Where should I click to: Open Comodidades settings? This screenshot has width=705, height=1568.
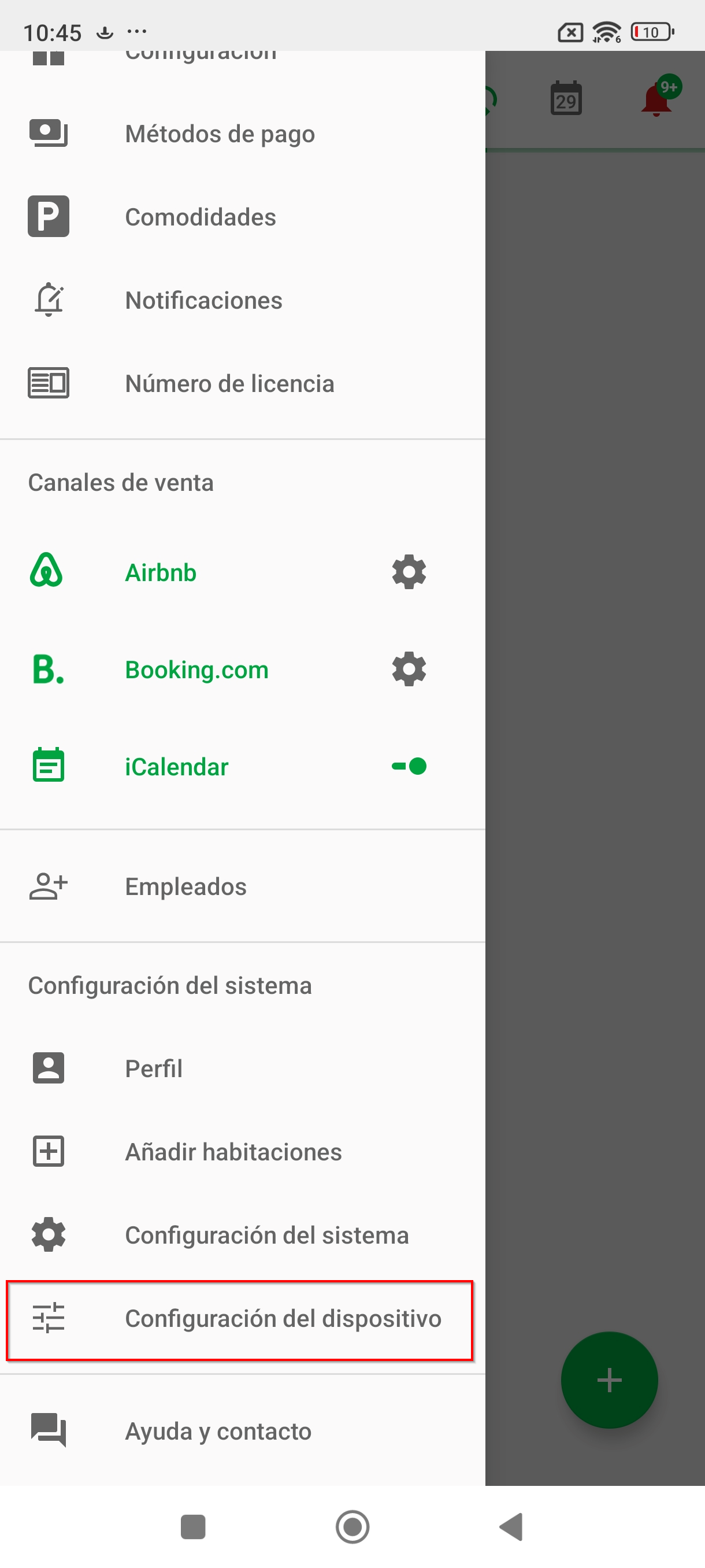coord(243,217)
